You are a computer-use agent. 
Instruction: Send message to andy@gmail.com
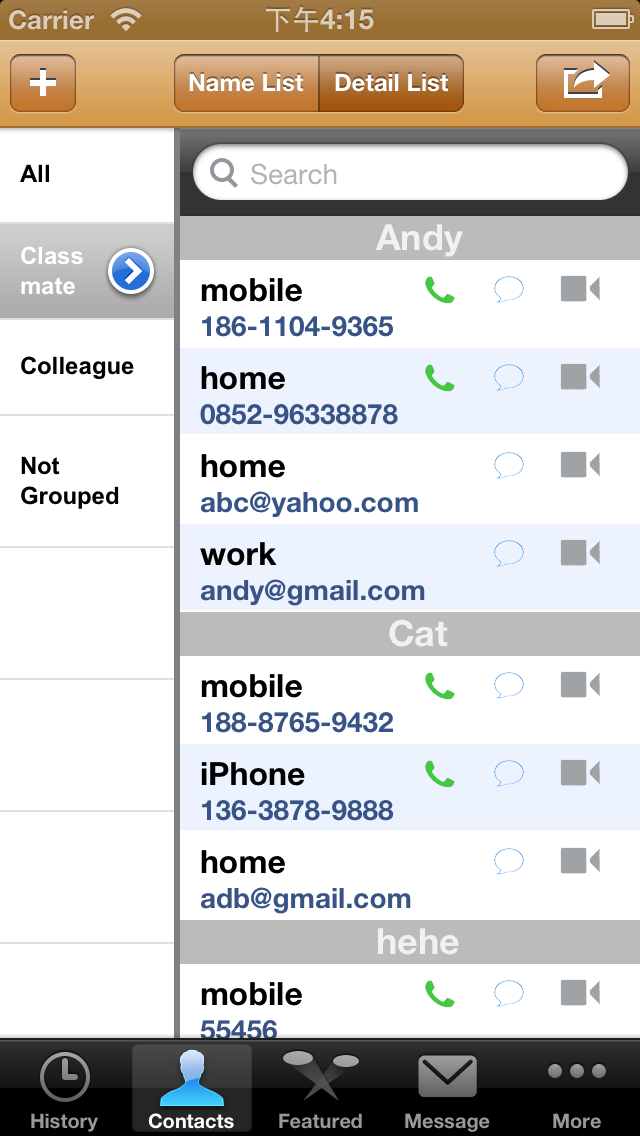point(509,554)
